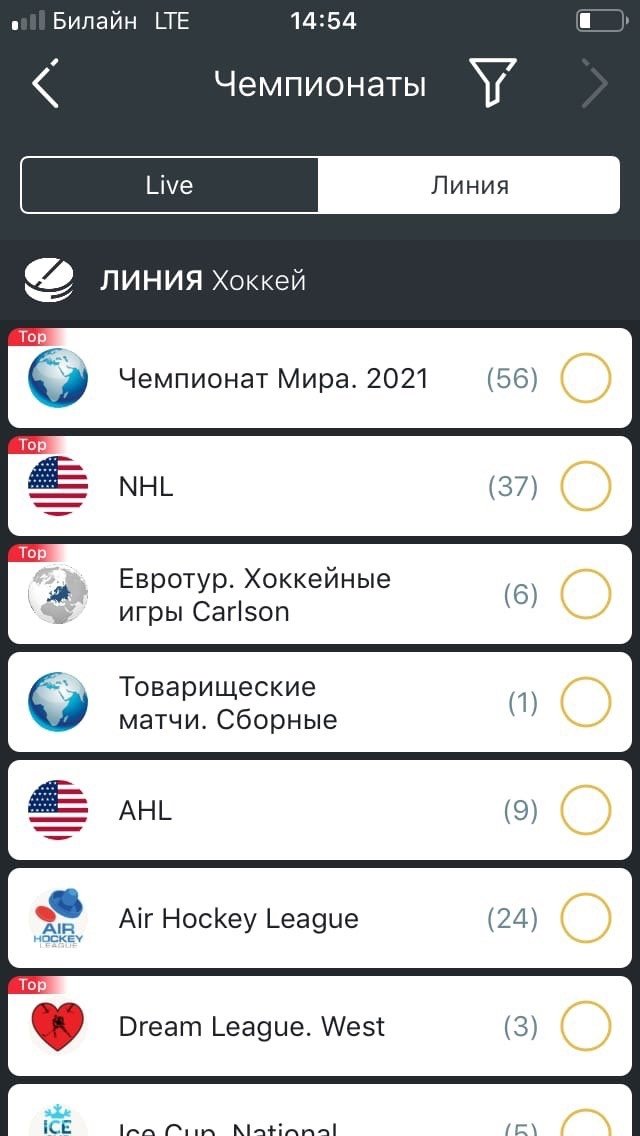
Task: Switch to the Live tab
Action: (169, 185)
